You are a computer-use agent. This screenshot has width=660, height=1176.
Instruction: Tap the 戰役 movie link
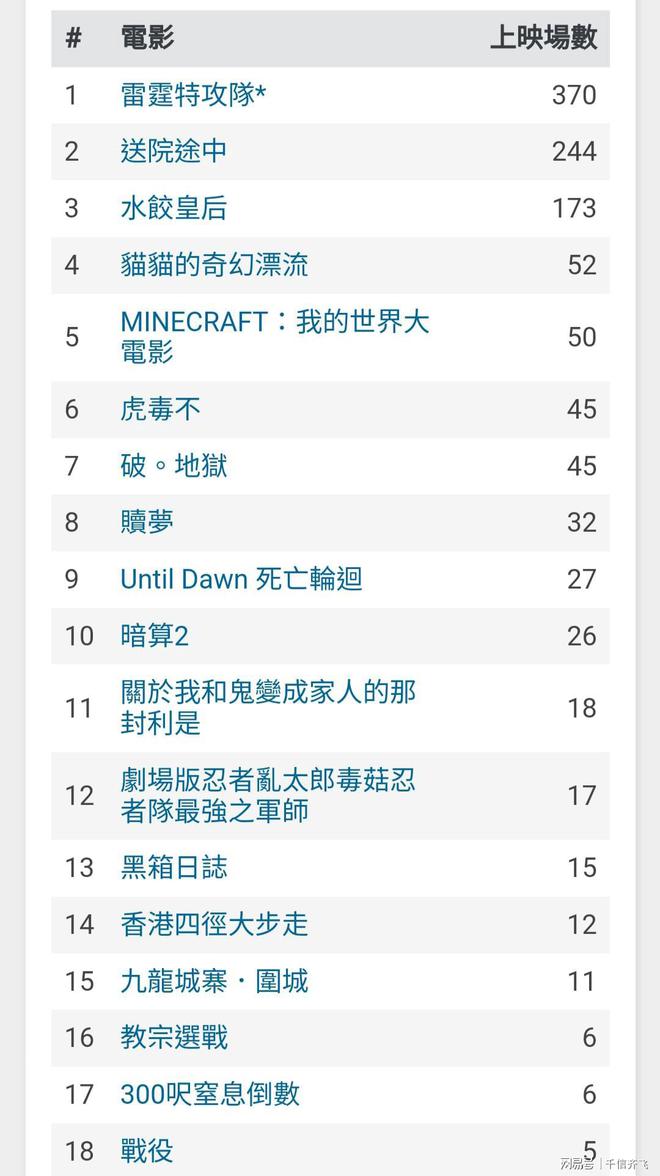(147, 1151)
